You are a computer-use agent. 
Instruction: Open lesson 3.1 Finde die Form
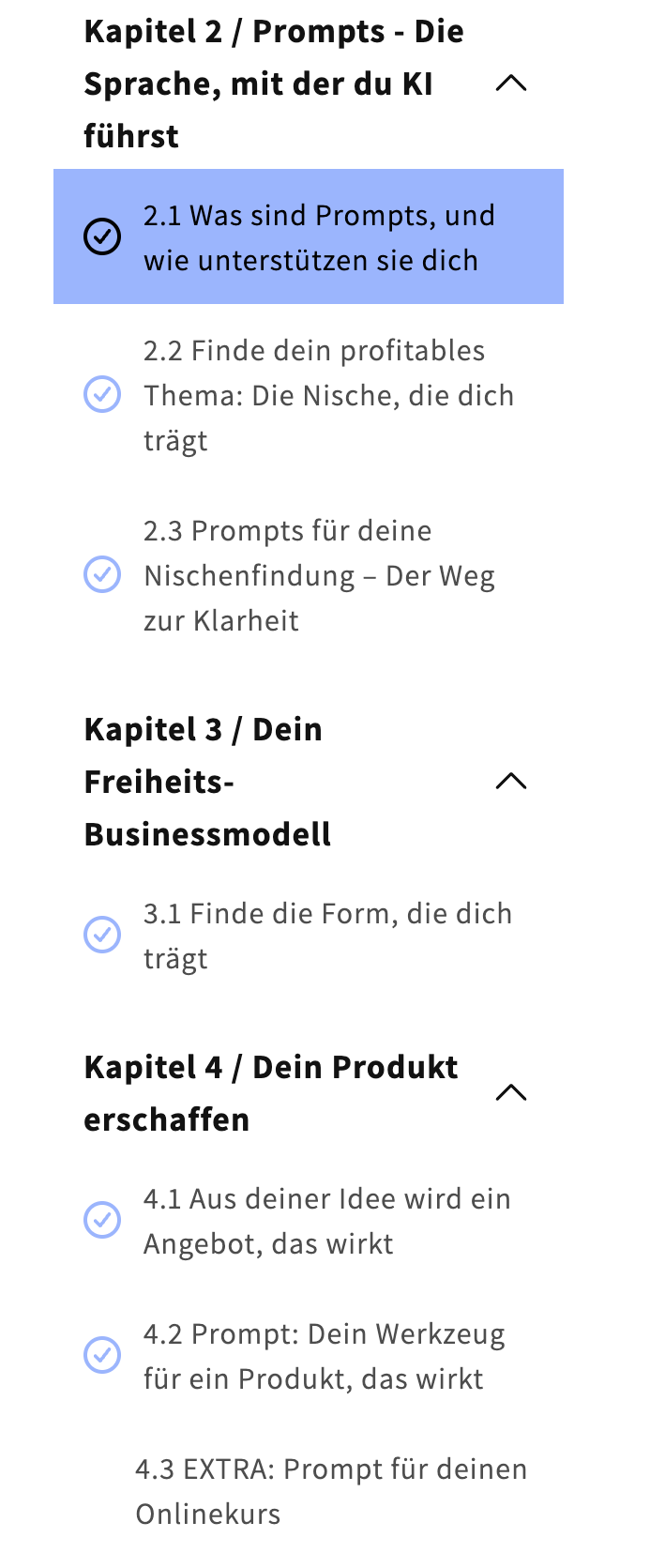tap(326, 936)
